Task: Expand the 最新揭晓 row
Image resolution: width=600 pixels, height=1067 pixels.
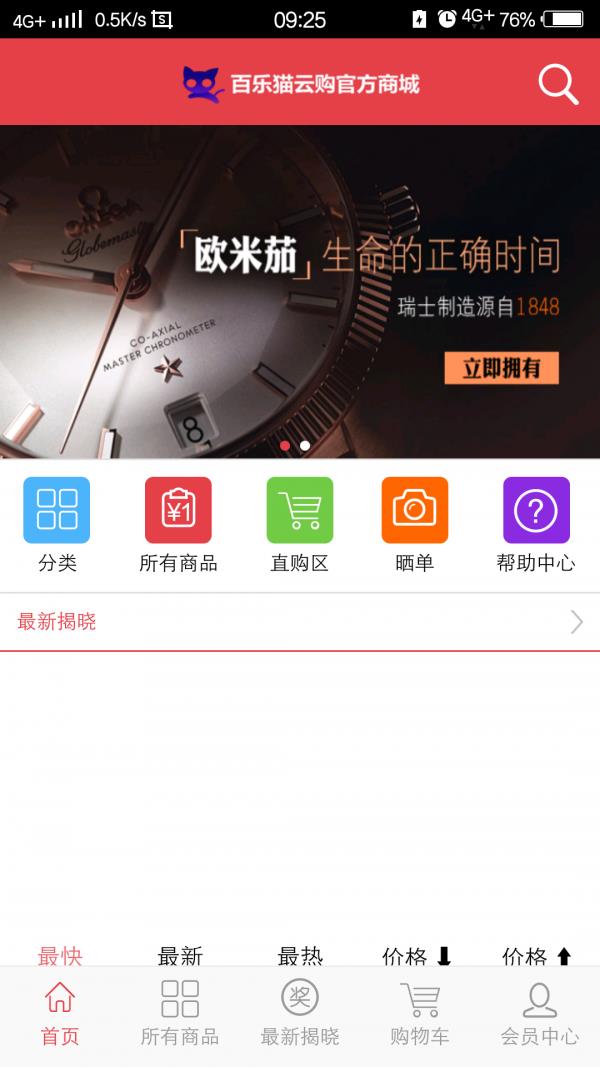Action: (300, 622)
